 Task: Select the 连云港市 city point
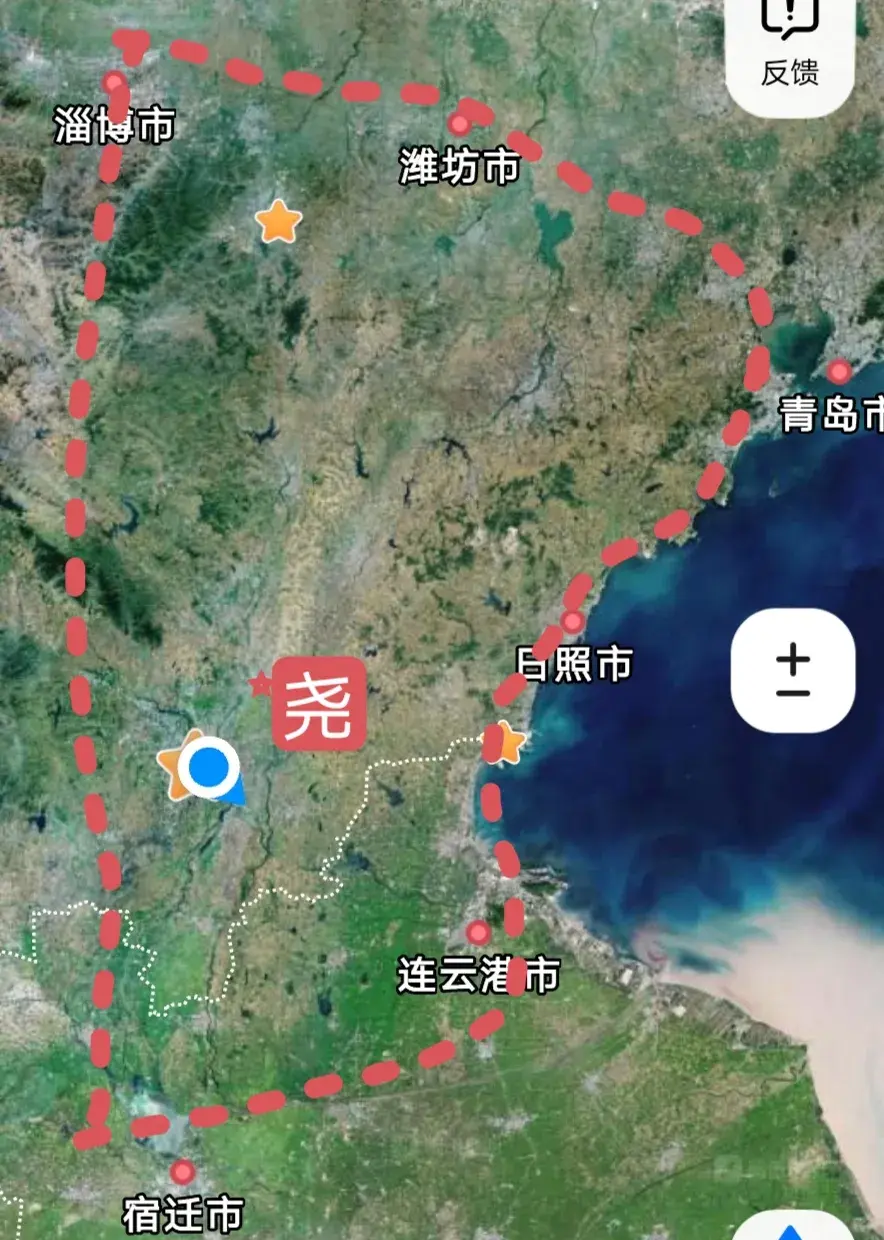coord(478,933)
